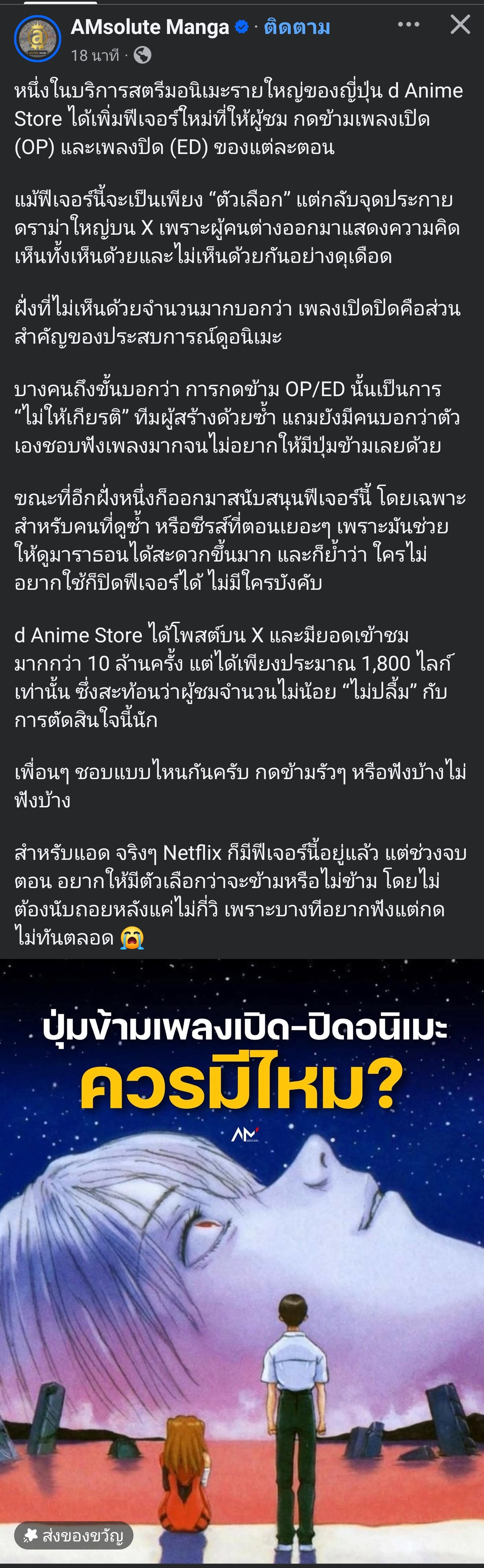Open AMsolute Manga profile picture
The image size is (484, 1568).
[38, 39]
